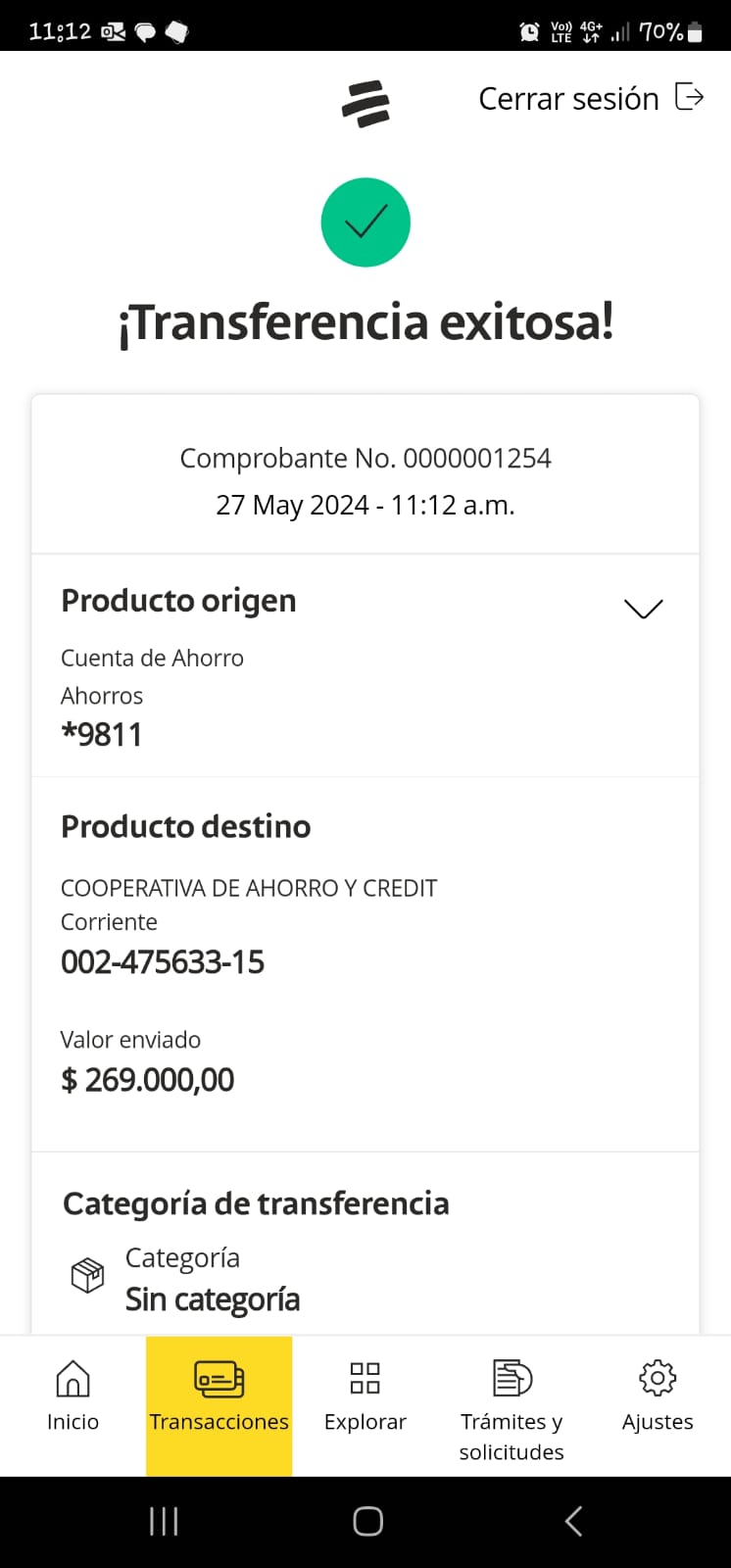Tap Cerrar sesión to log out
This screenshot has width=731, height=1568.
coord(590,98)
